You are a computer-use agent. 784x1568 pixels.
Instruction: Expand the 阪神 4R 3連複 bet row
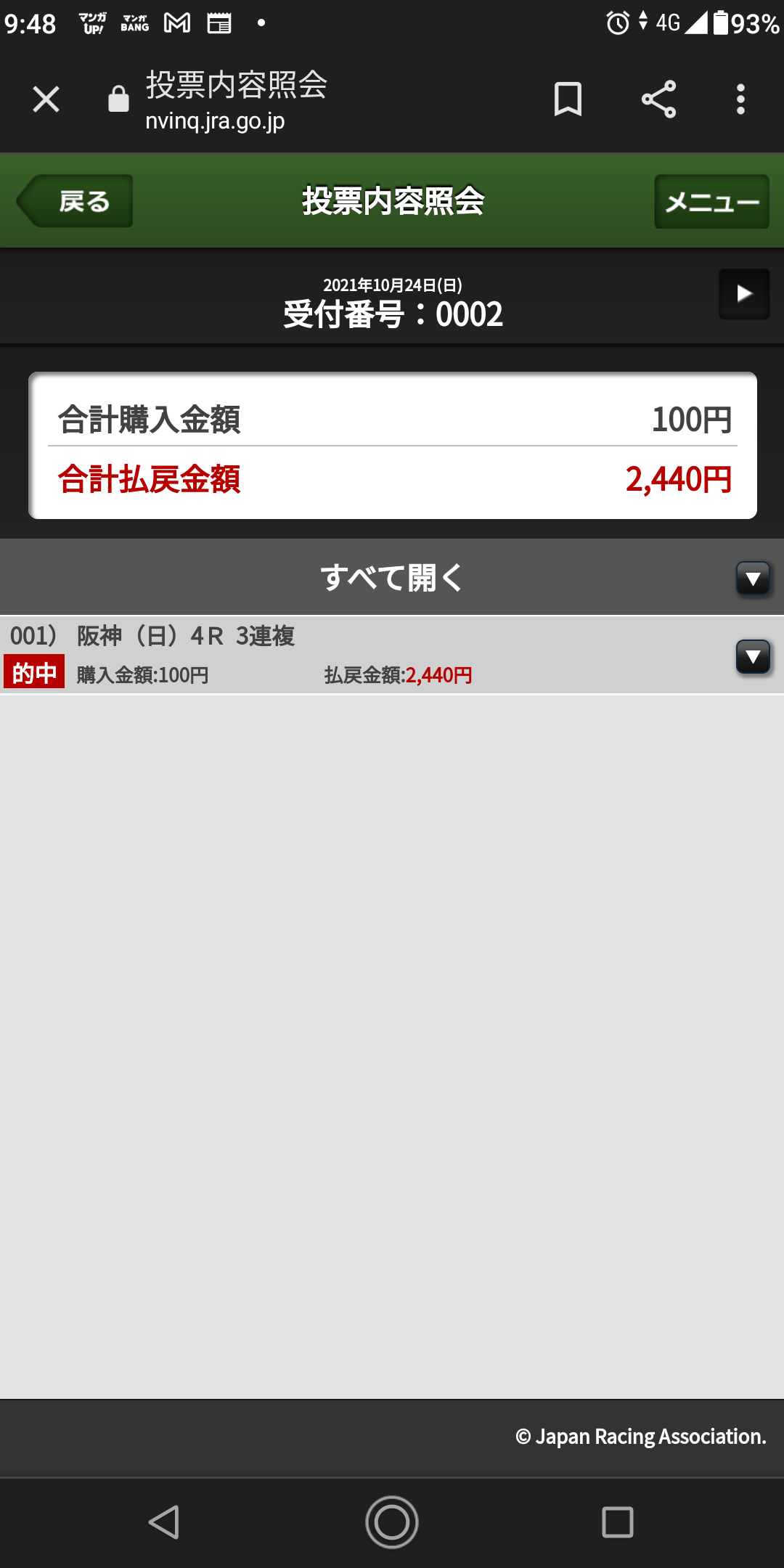pyautogui.click(x=753, y=657)
